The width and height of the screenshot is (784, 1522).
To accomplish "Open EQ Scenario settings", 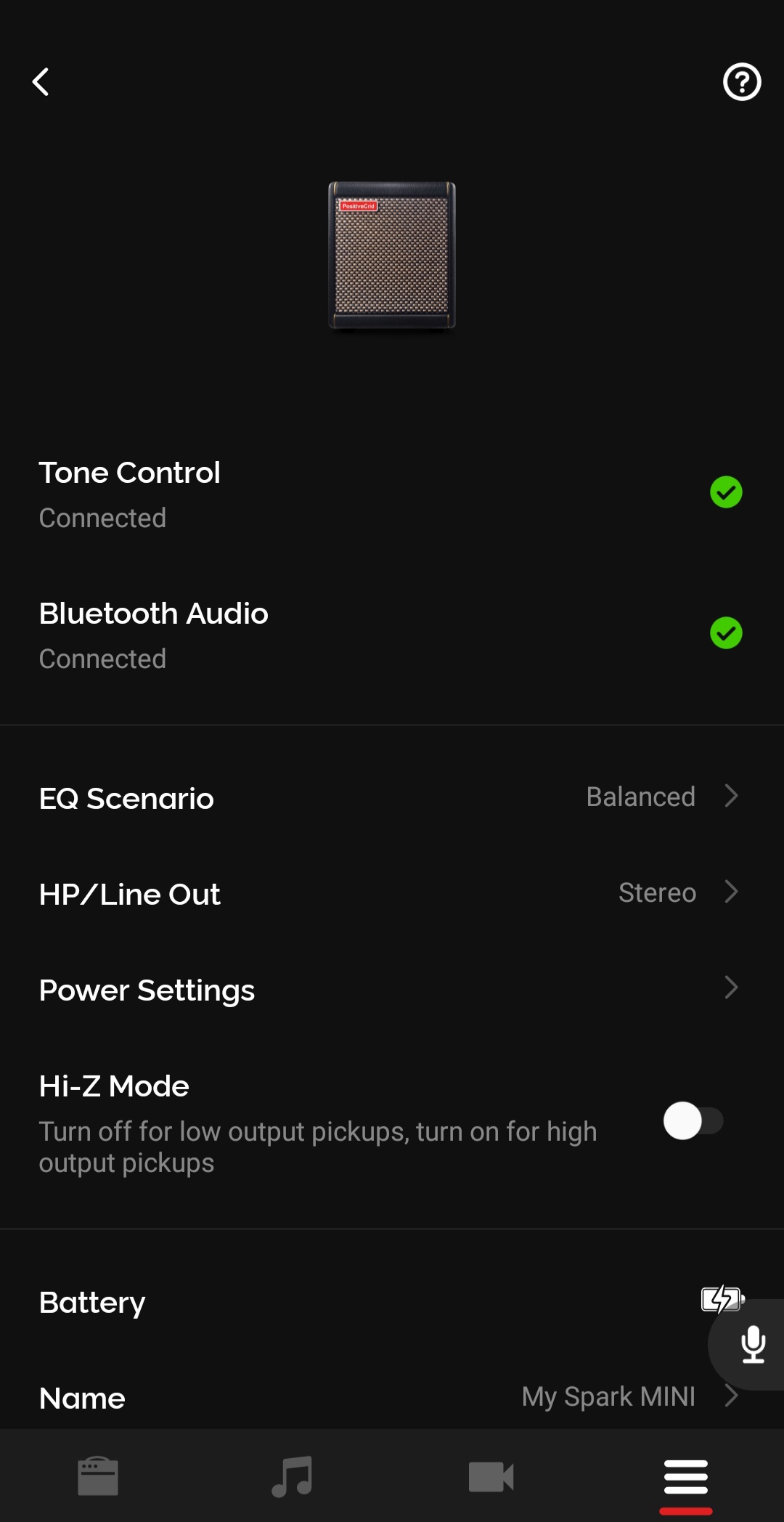I will (x=392, y=798).
